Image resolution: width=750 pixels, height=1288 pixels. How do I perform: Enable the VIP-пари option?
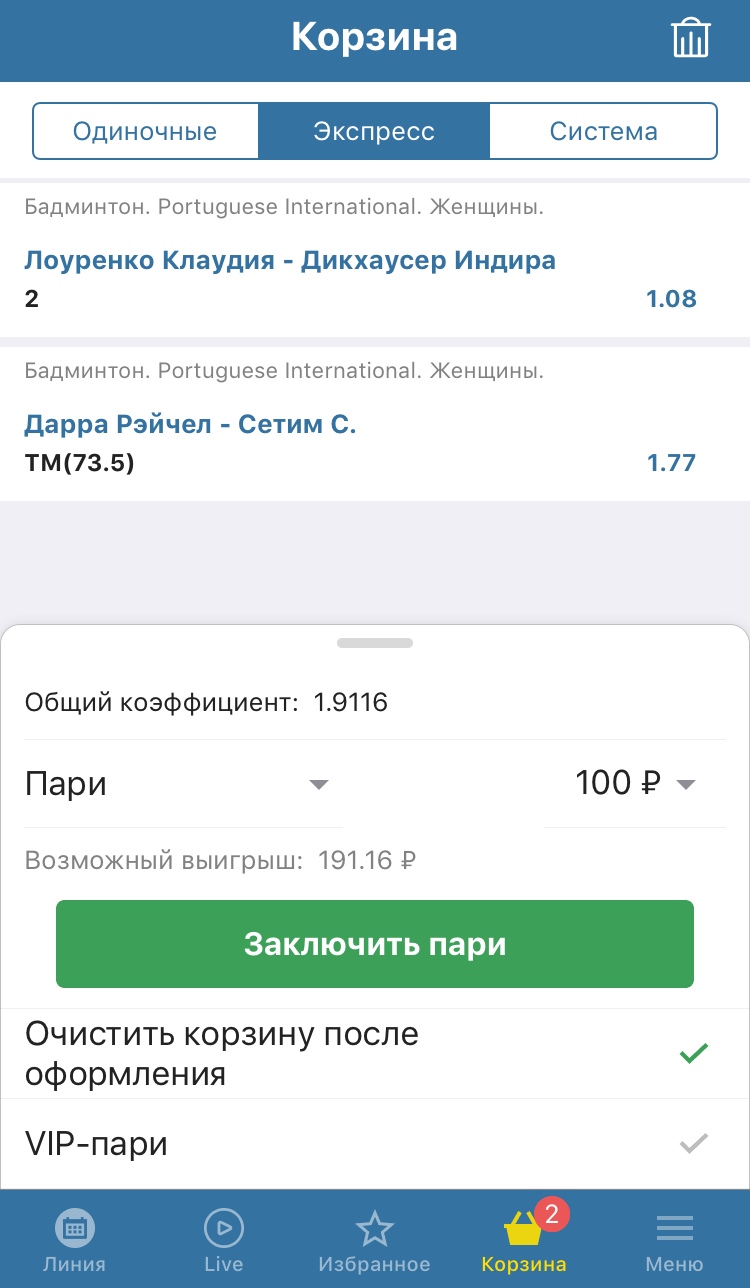pos(375,1144)
